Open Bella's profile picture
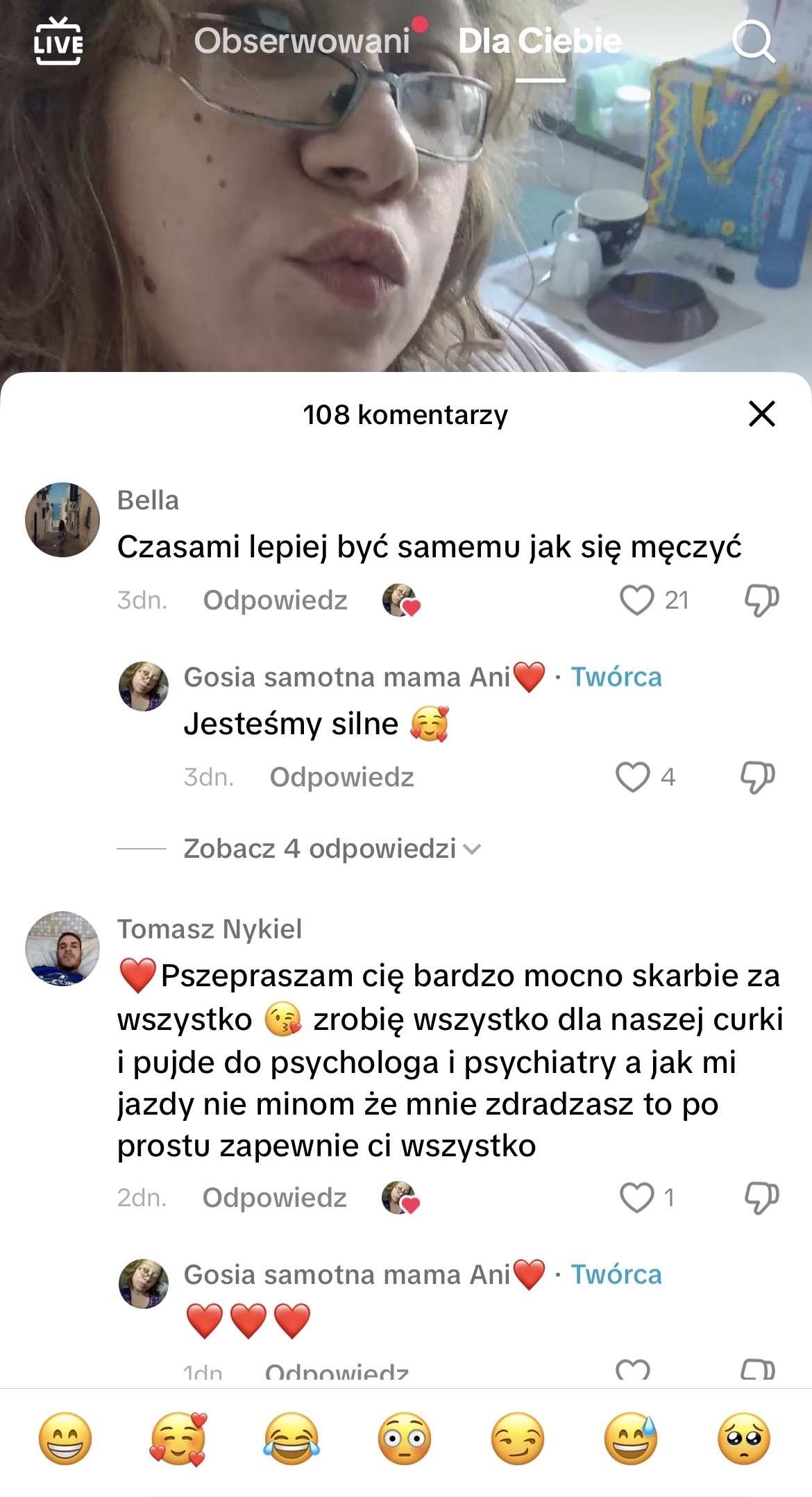 62,520
